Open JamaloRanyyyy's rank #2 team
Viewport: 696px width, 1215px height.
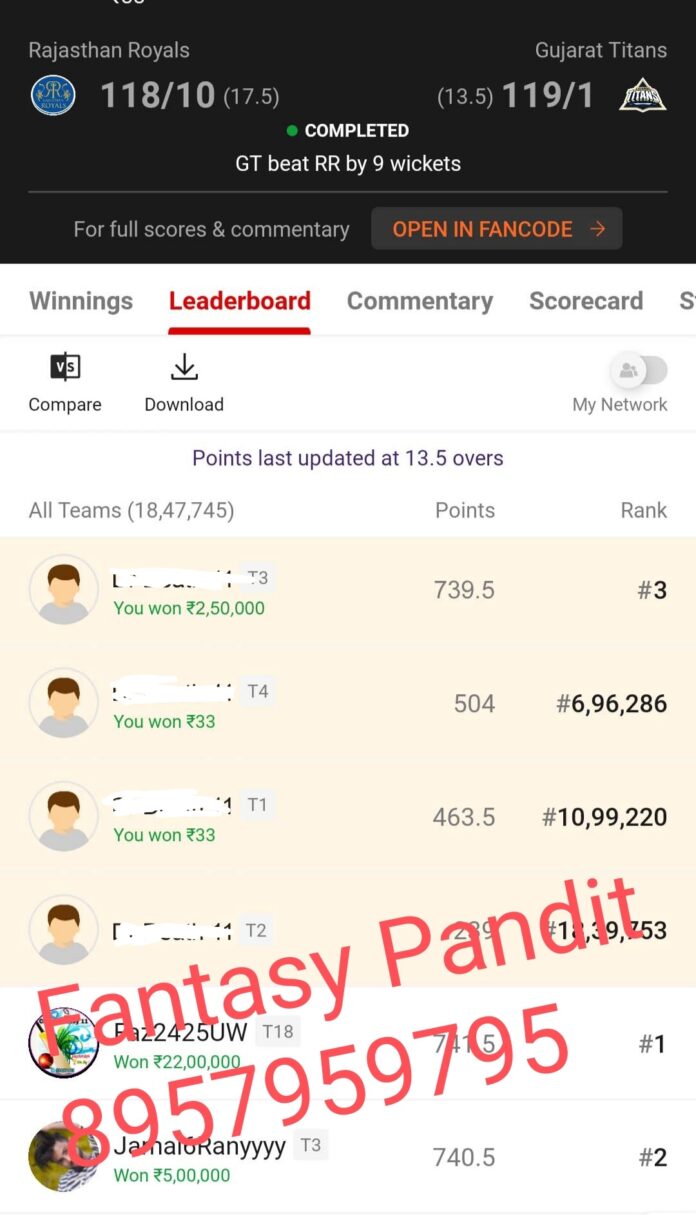point(347,1157)
